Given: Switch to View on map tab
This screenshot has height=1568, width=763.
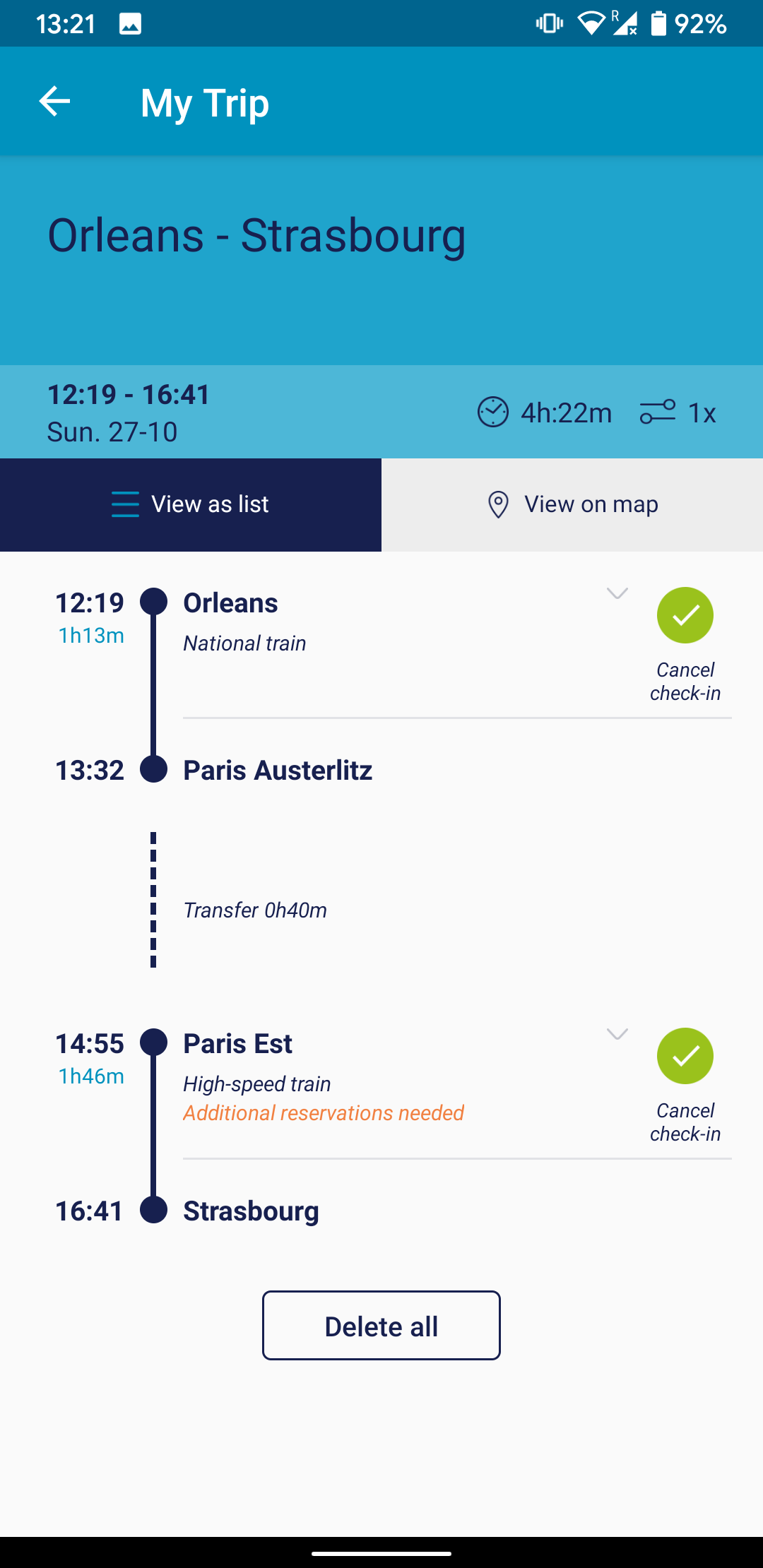Looking at the screenshot, I should [x=572, y=504].
